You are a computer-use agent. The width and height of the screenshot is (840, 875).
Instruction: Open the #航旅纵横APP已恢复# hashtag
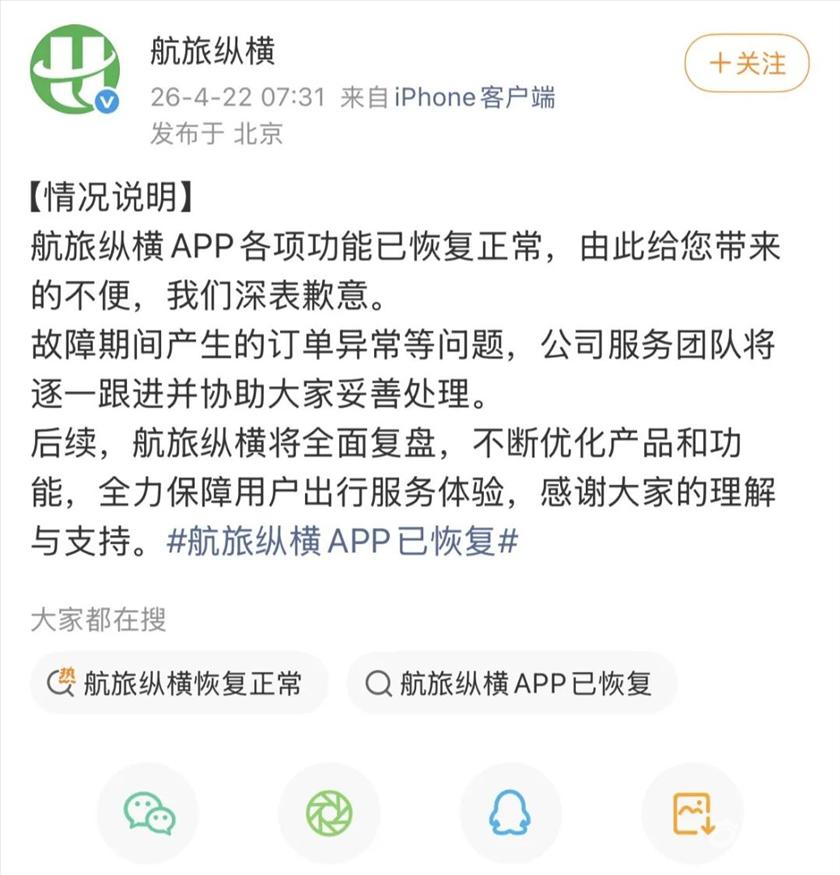pos(342,541)
